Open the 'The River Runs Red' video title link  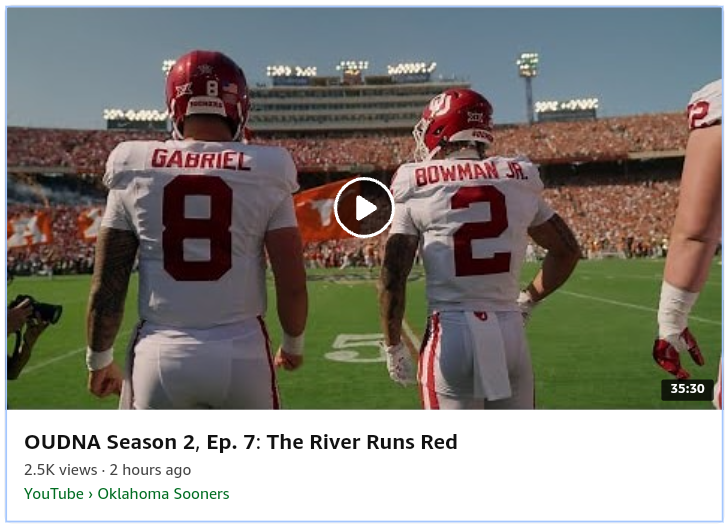click(240, 442)
